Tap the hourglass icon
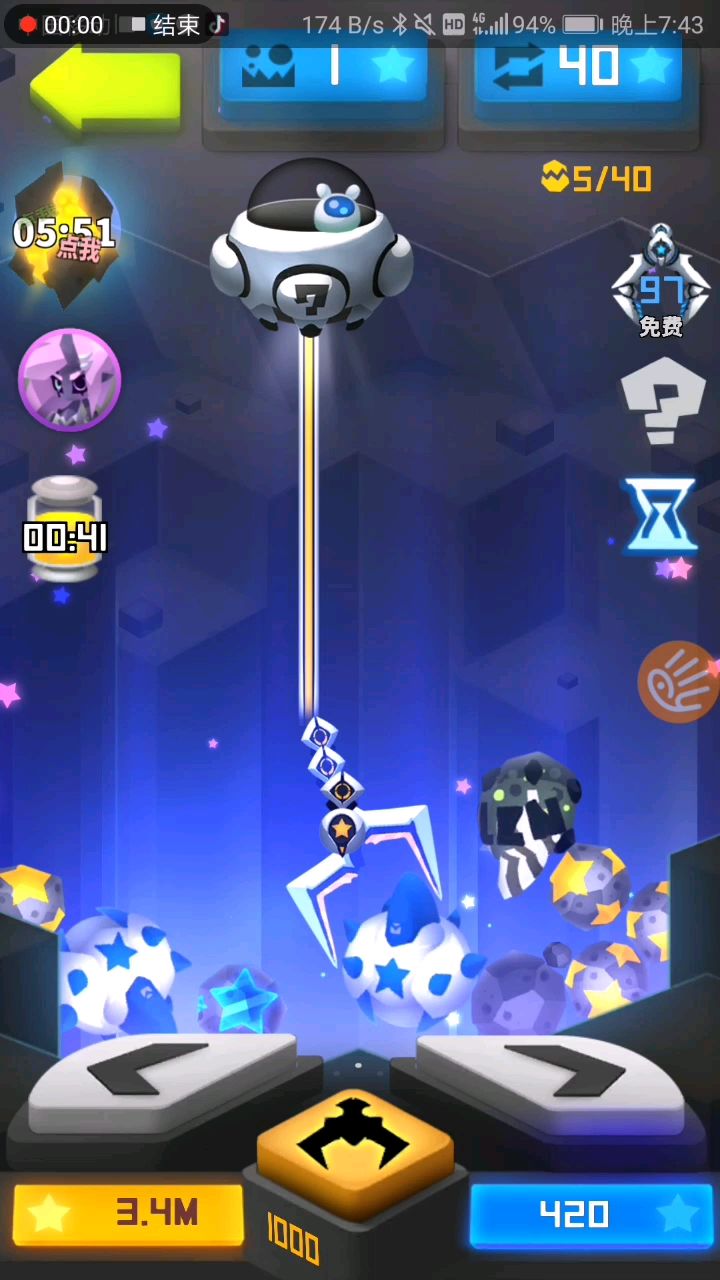720x1280 pixels. pyautogui.click(x=660, y=515)
